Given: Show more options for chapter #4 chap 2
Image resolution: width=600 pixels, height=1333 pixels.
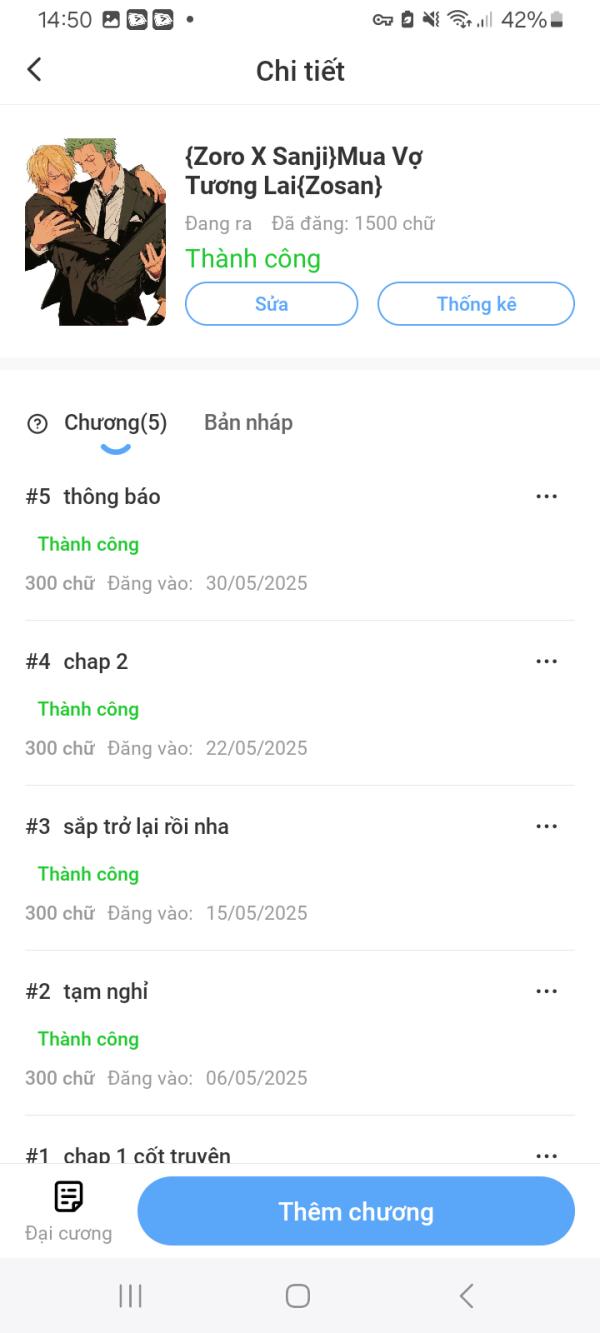Looking at the screenshot, I should pos(546,662).
